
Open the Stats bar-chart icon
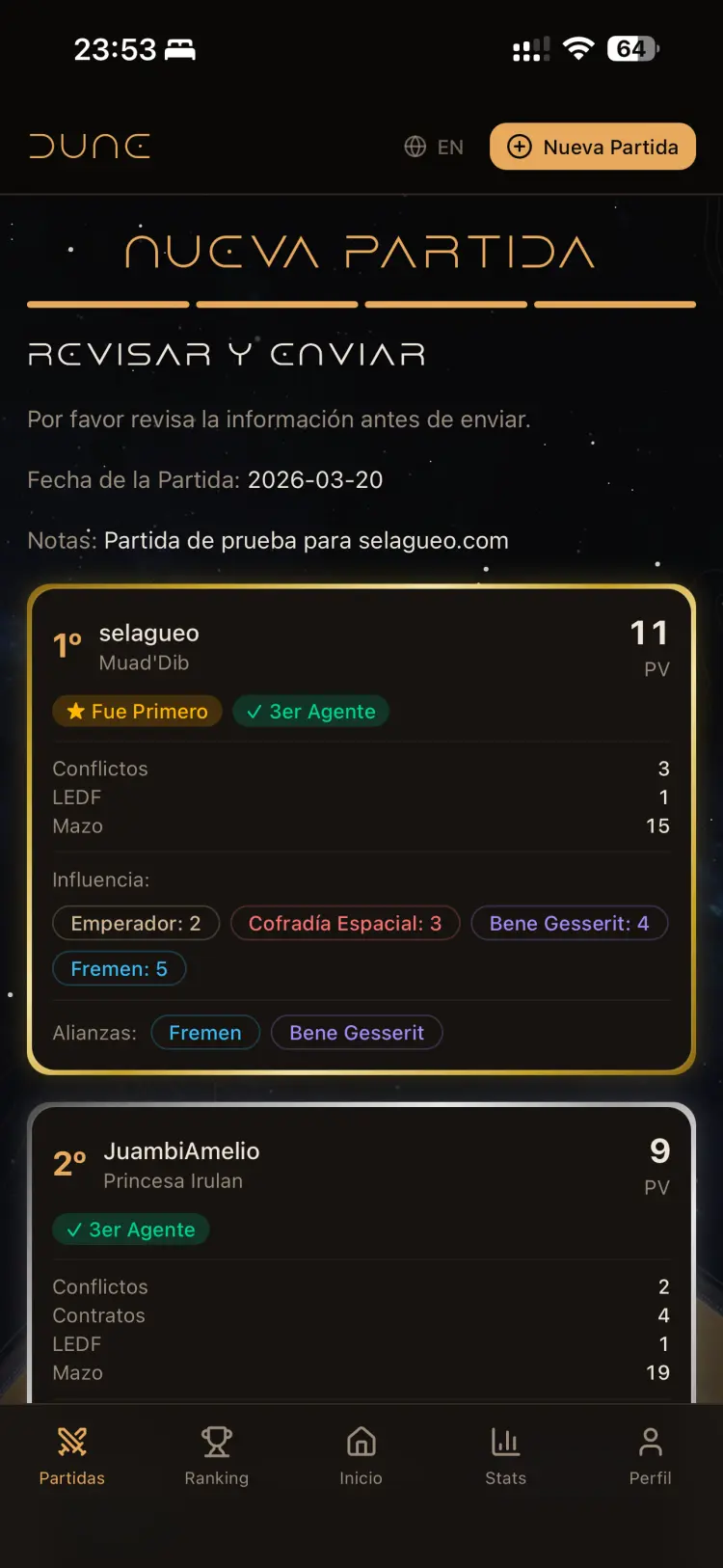click(505, 1441)
